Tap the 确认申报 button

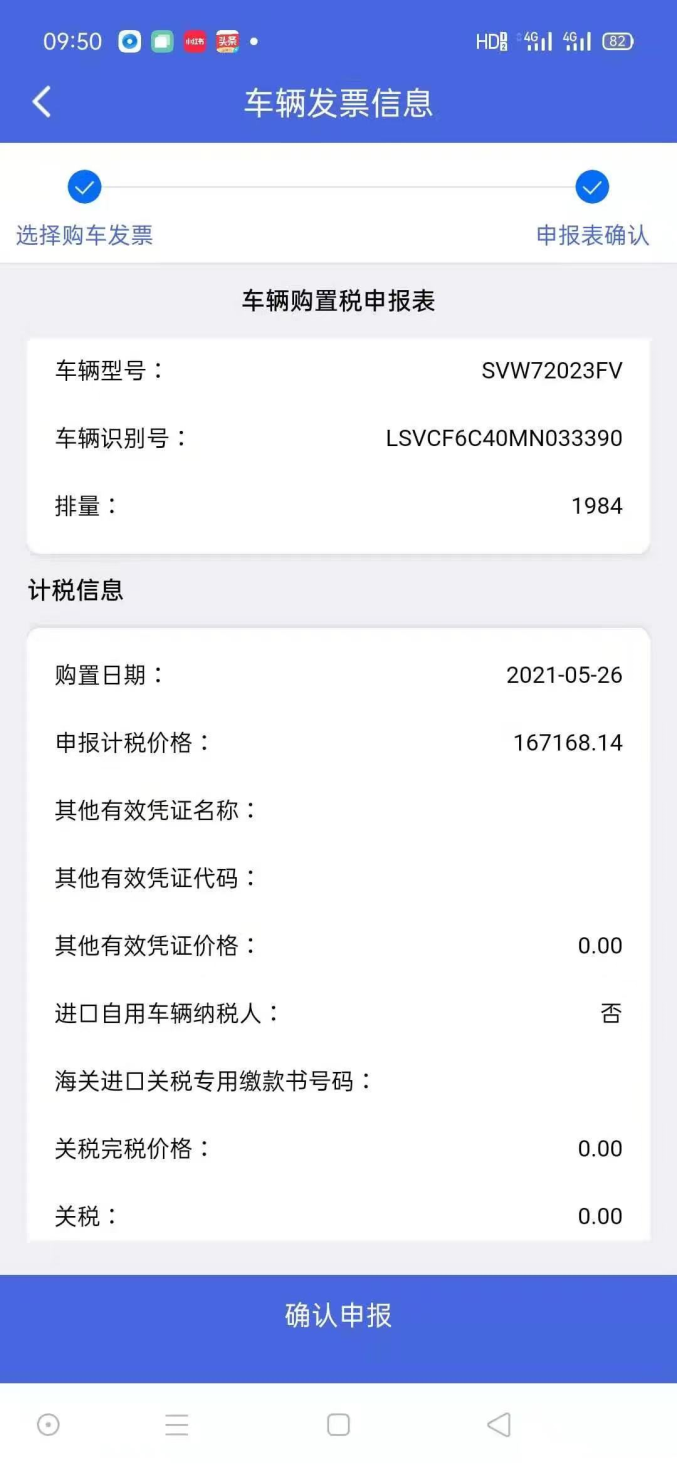[x=338, y=1315]
